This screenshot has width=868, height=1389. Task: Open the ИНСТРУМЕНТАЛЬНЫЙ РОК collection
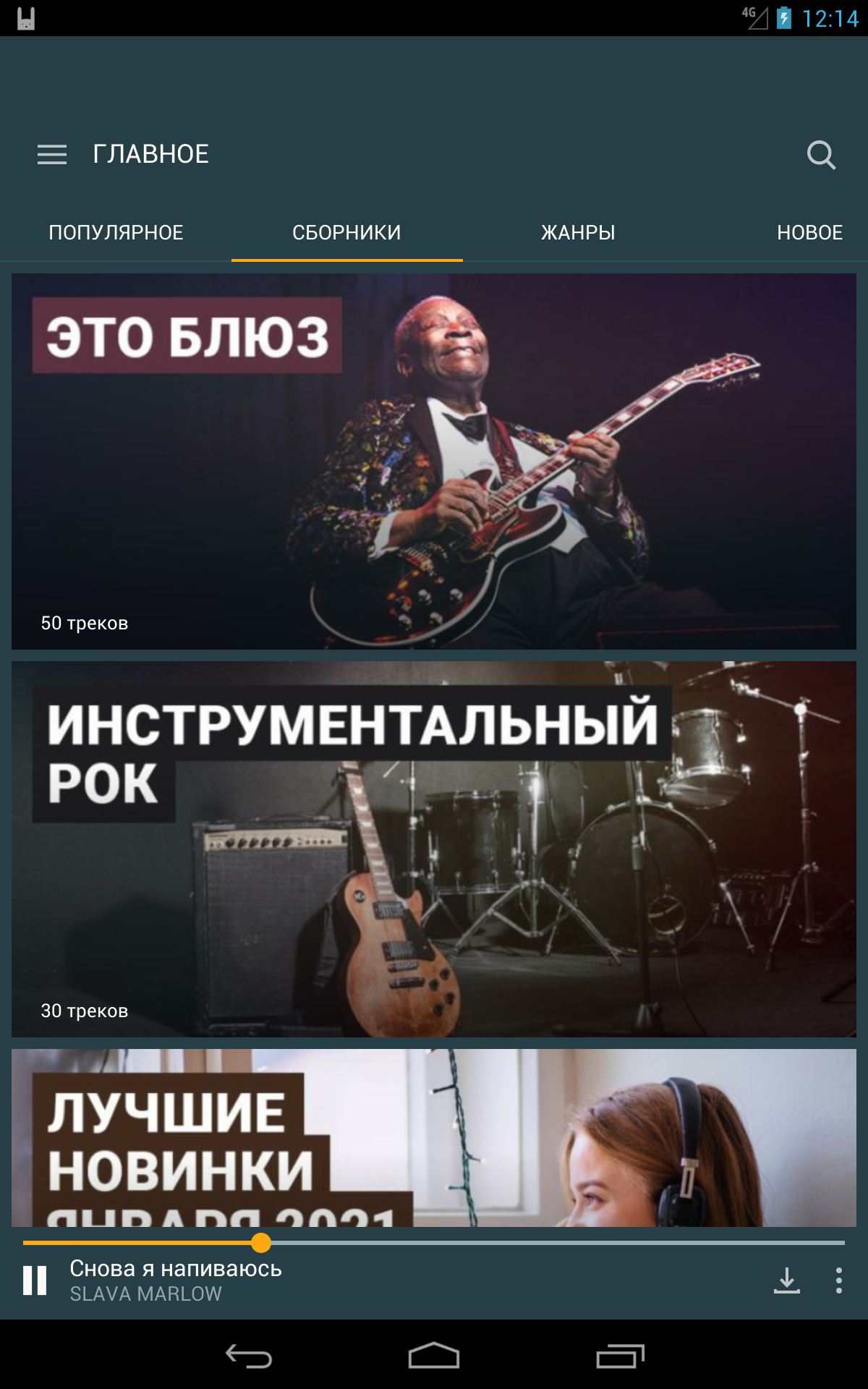(x=434, y=849)
